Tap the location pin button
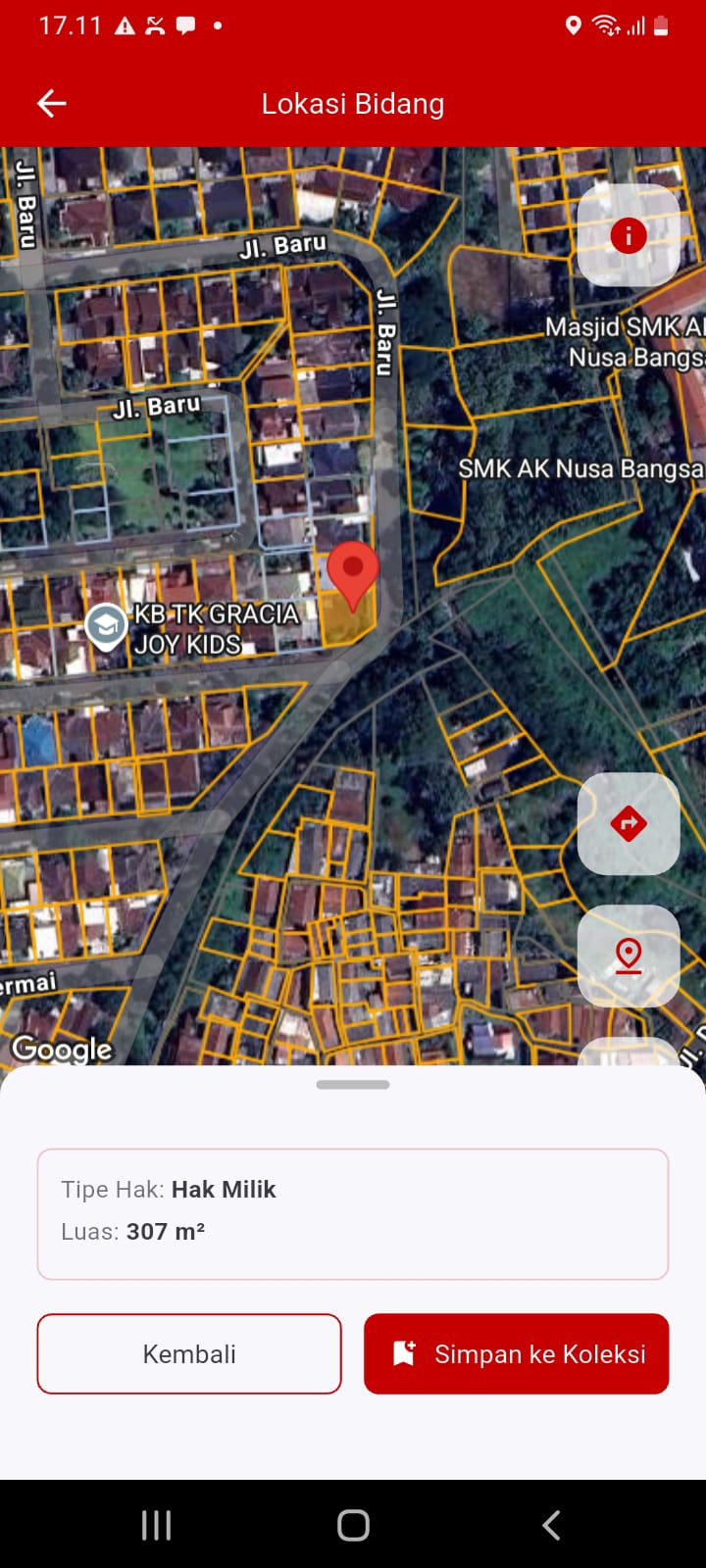Image resolution: width=706 pixels, height=1568 pixels. tap(628, 955)
